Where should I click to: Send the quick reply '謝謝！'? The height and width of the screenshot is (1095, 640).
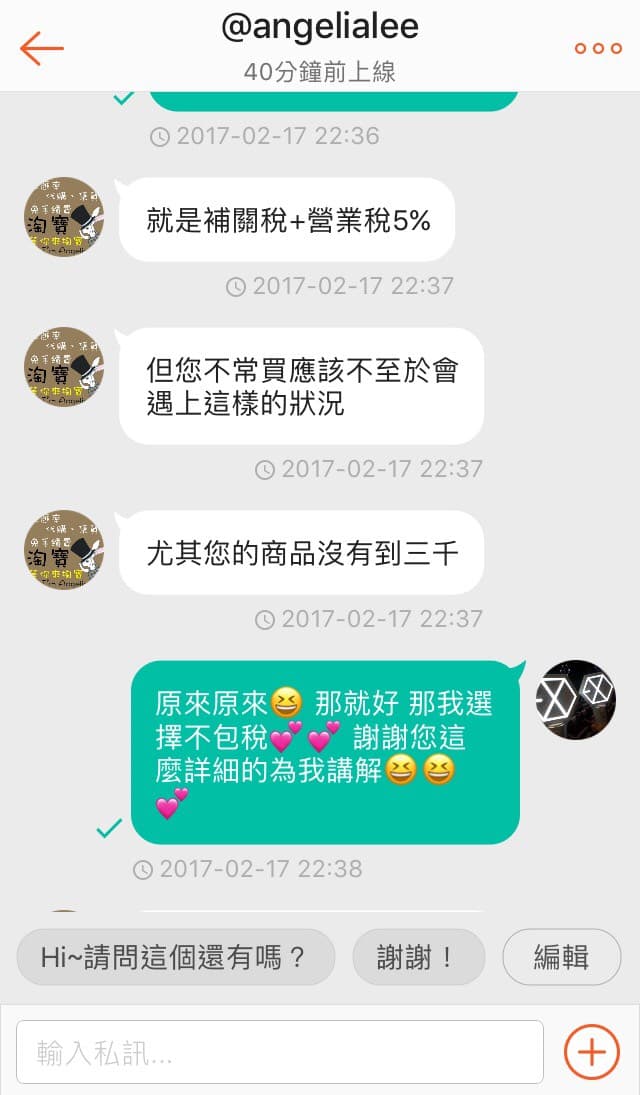(419, 957)
